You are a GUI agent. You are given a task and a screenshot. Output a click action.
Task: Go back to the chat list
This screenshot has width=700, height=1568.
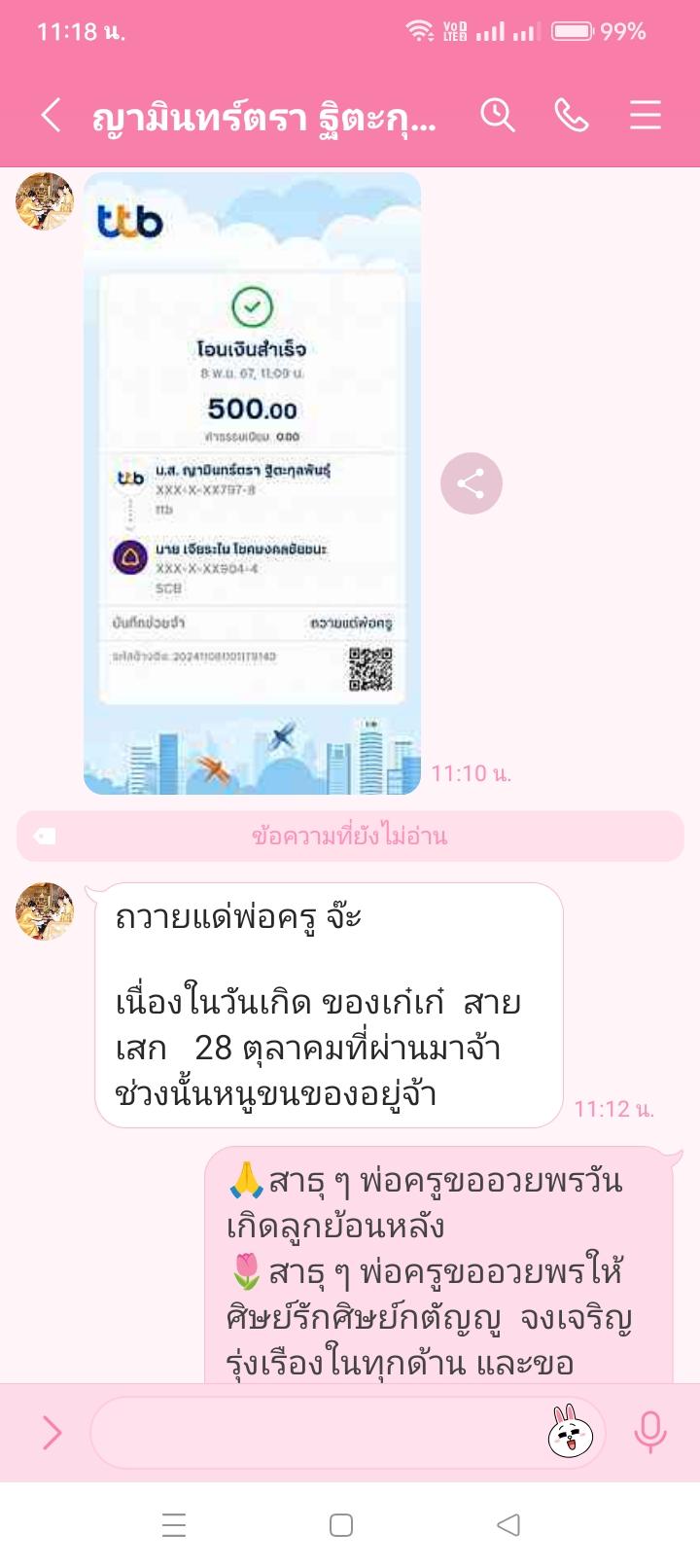[x=52, y=116]
